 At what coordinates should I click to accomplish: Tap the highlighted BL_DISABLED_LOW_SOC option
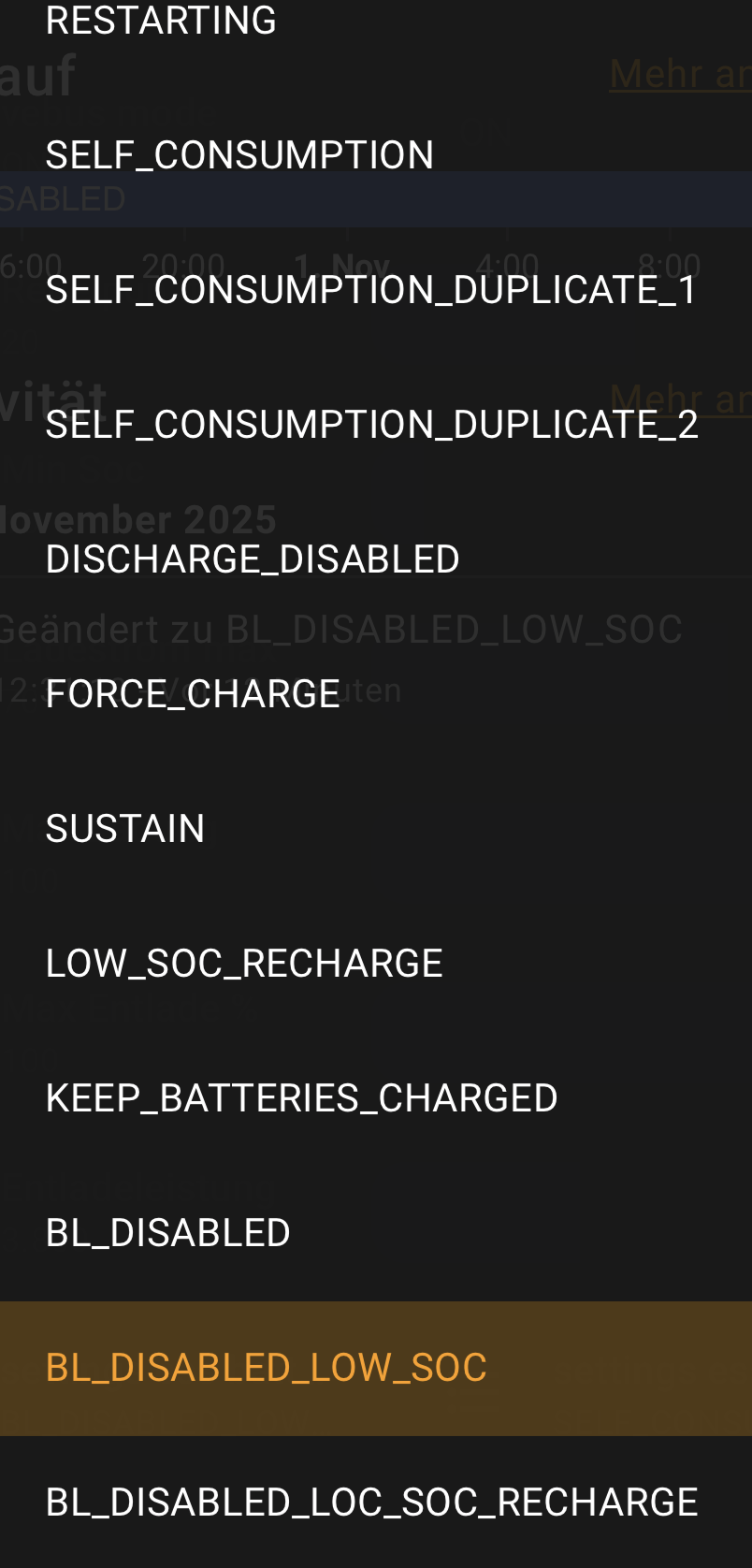(x=267, y=1368)
